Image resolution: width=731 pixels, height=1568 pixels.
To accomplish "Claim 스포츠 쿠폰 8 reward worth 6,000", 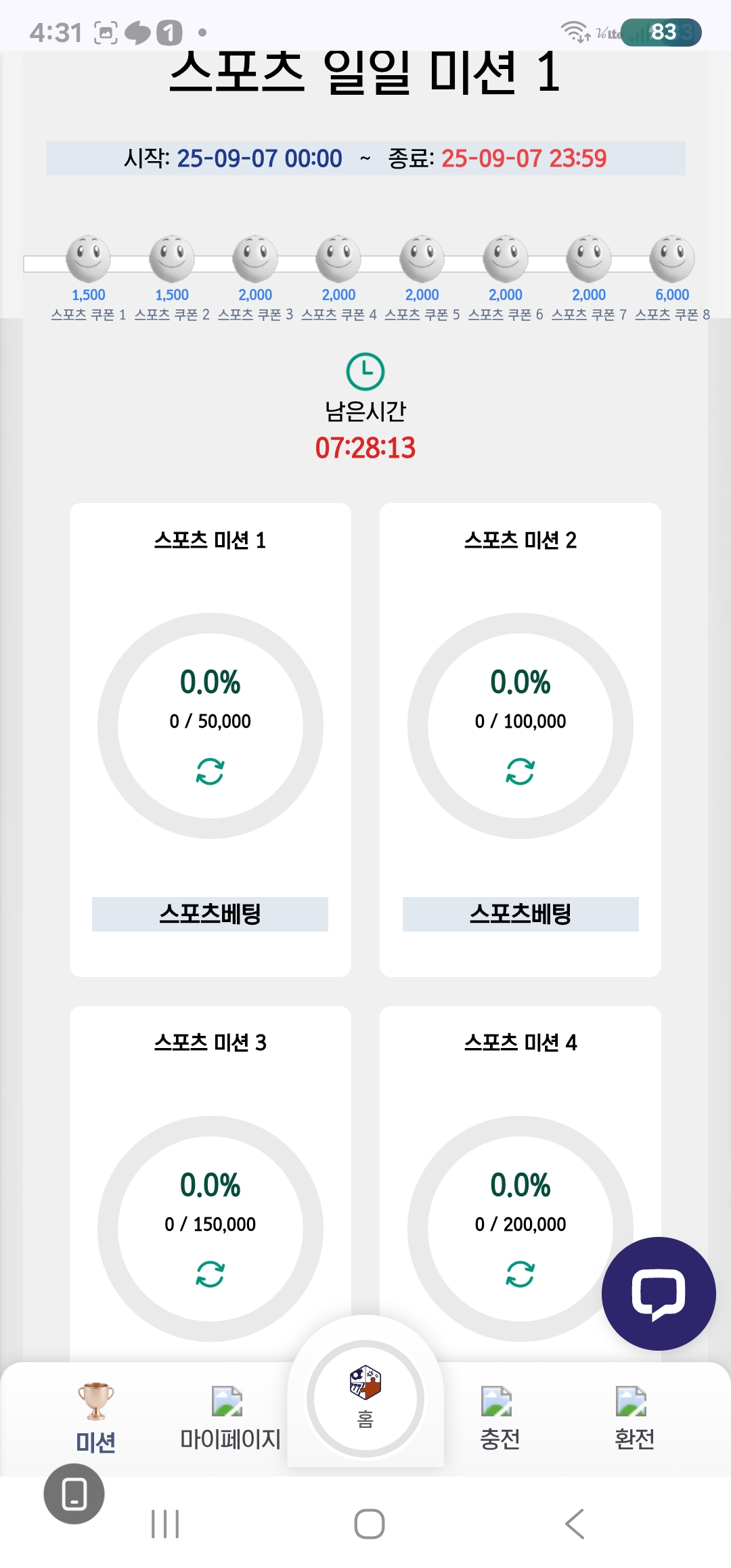I will coord(672,259).
